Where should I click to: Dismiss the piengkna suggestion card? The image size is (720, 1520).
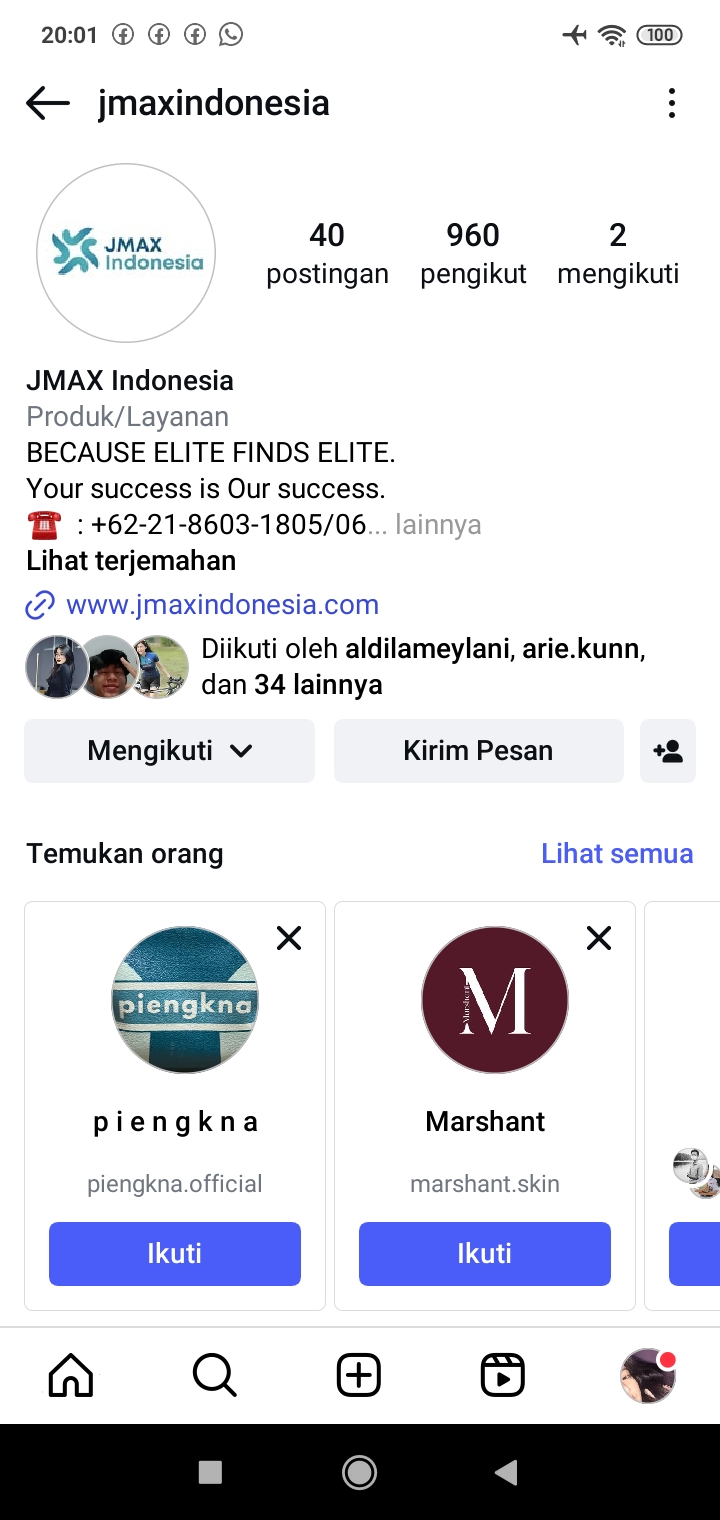click(x=289, y=938)
